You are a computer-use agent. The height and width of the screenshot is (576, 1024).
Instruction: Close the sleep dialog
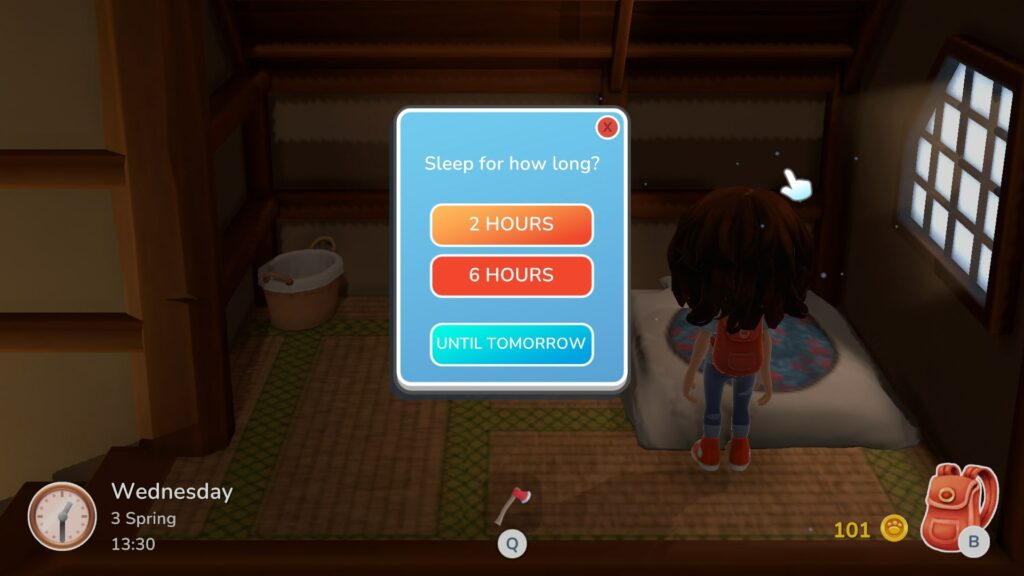[607, 127]
